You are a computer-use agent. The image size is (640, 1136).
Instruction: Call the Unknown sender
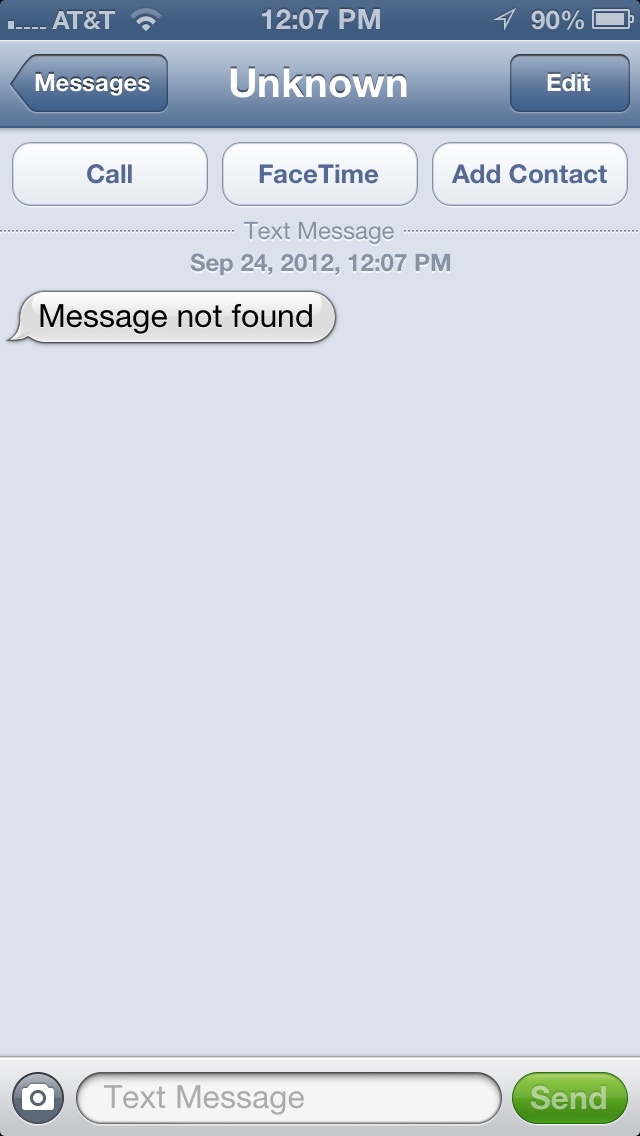tap(110, 174)
